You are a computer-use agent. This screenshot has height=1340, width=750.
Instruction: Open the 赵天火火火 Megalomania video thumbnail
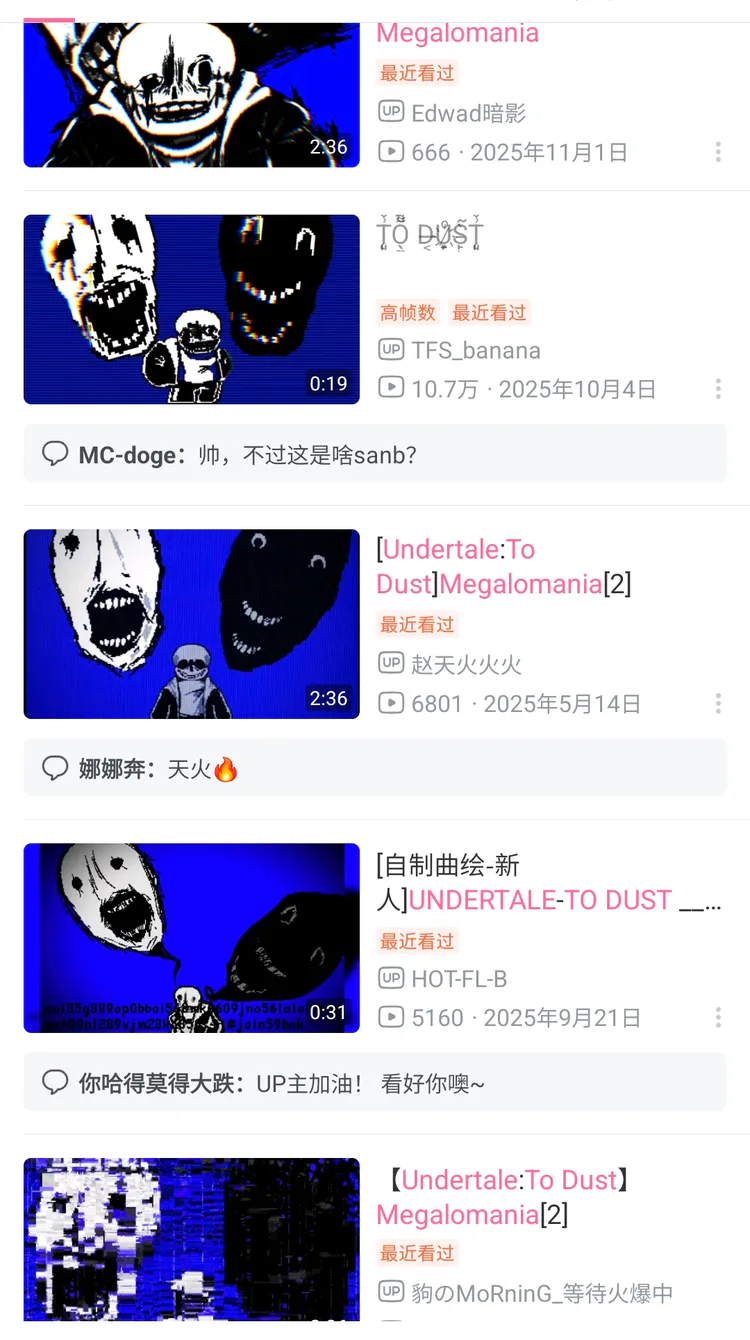tap(191, 623)
